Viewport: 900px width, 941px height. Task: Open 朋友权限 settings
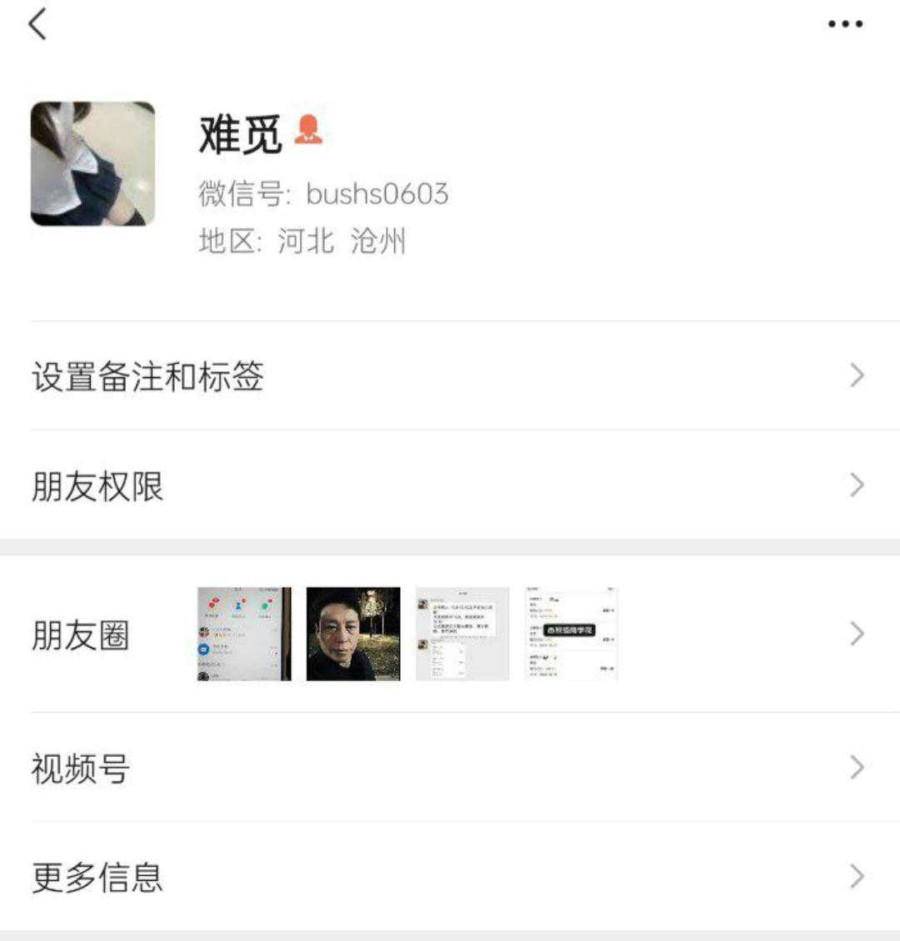448,487
